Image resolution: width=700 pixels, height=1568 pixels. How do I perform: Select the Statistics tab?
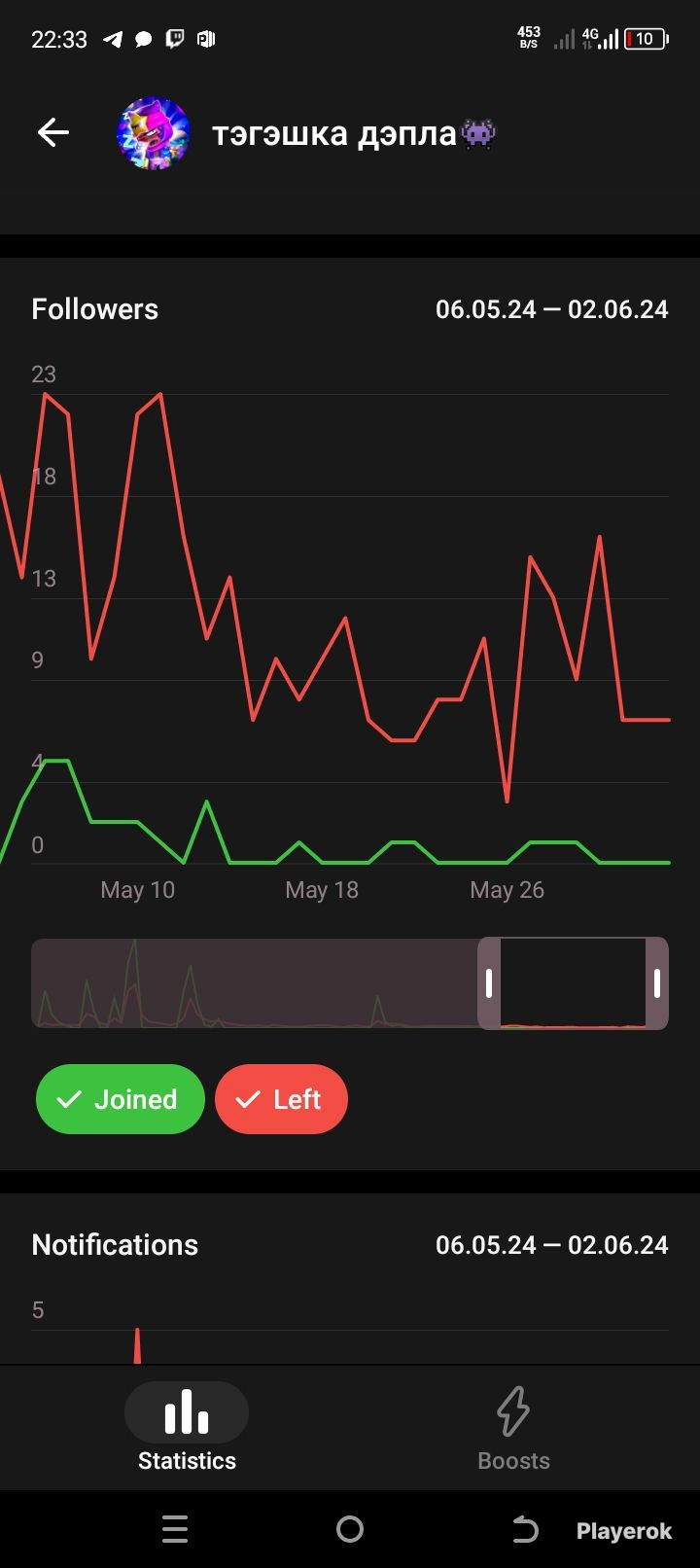tap(187, 1429)
